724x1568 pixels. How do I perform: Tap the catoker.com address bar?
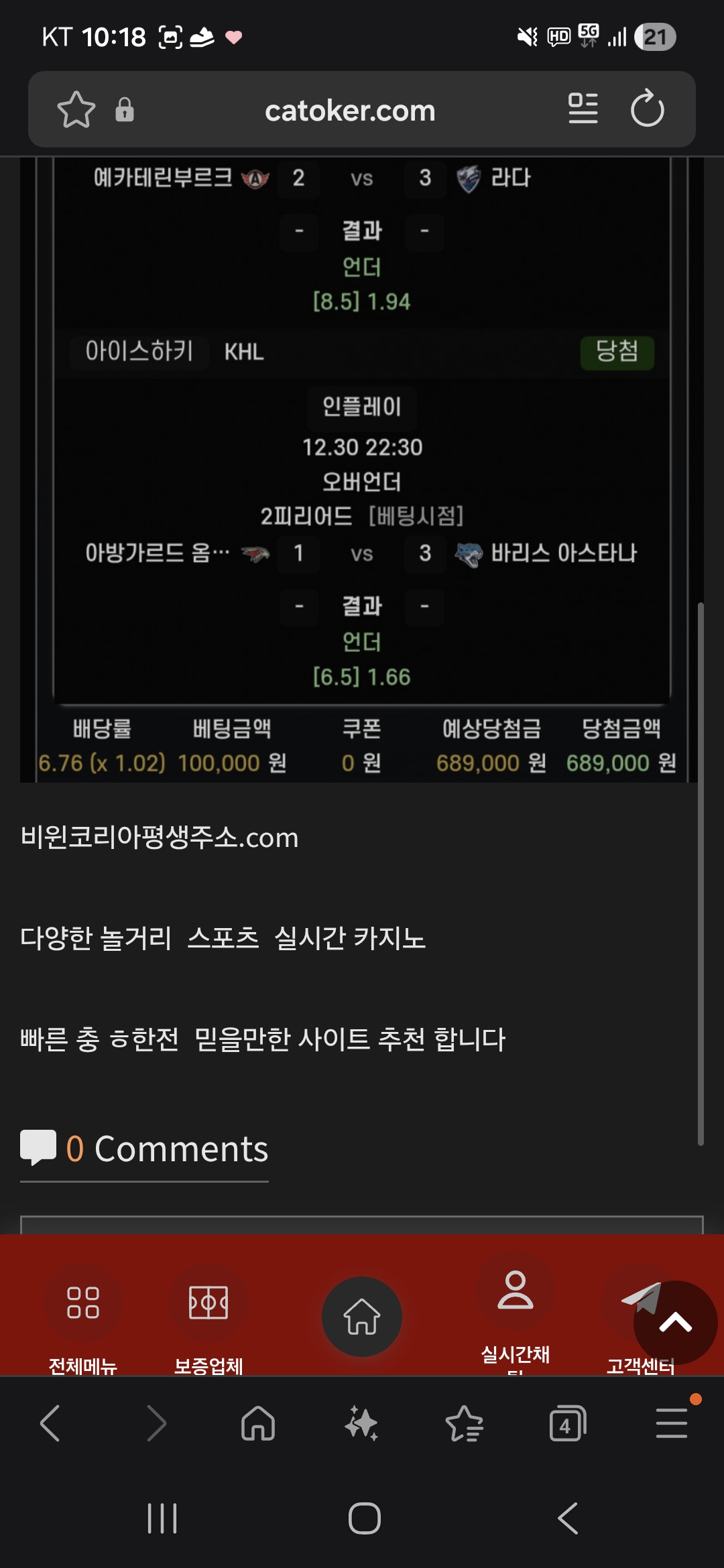tap(349, 111)
